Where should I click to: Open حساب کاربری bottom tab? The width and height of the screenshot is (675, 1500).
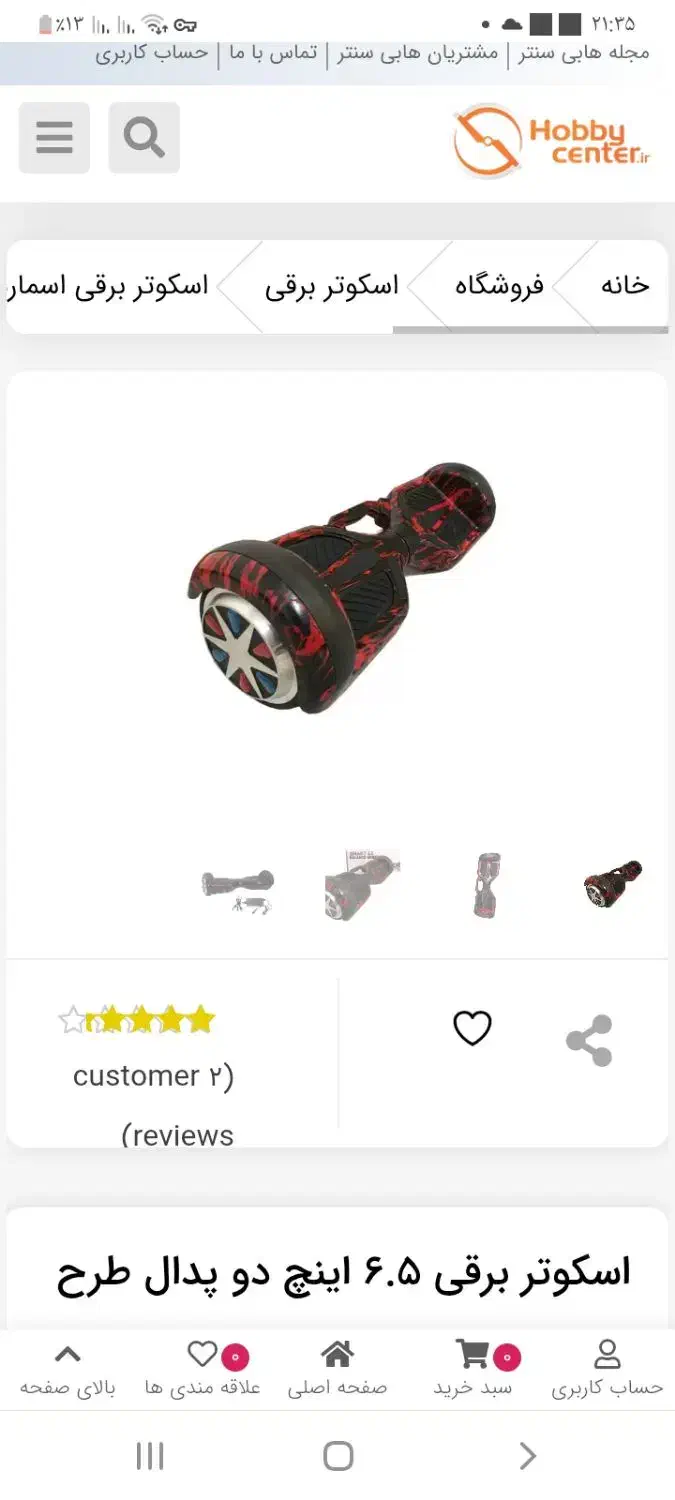pos(607,1369)
